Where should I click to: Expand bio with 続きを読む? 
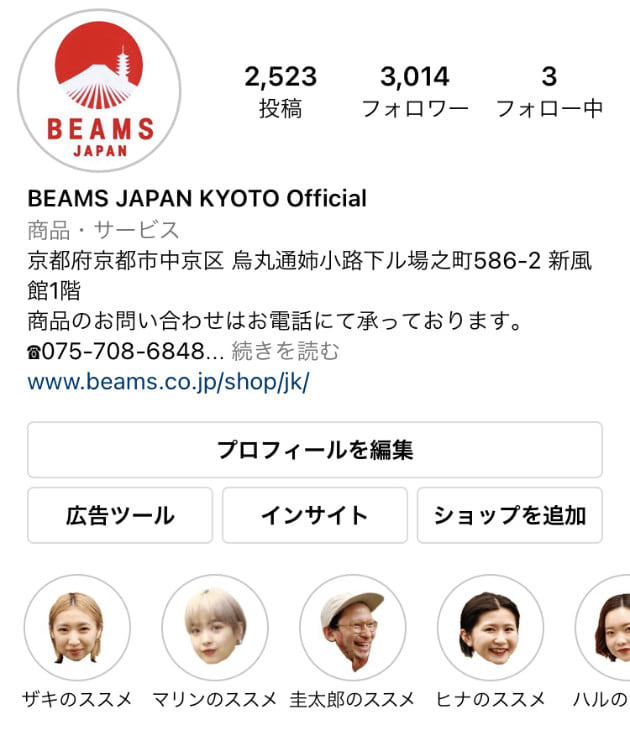[x=286, y=351]
